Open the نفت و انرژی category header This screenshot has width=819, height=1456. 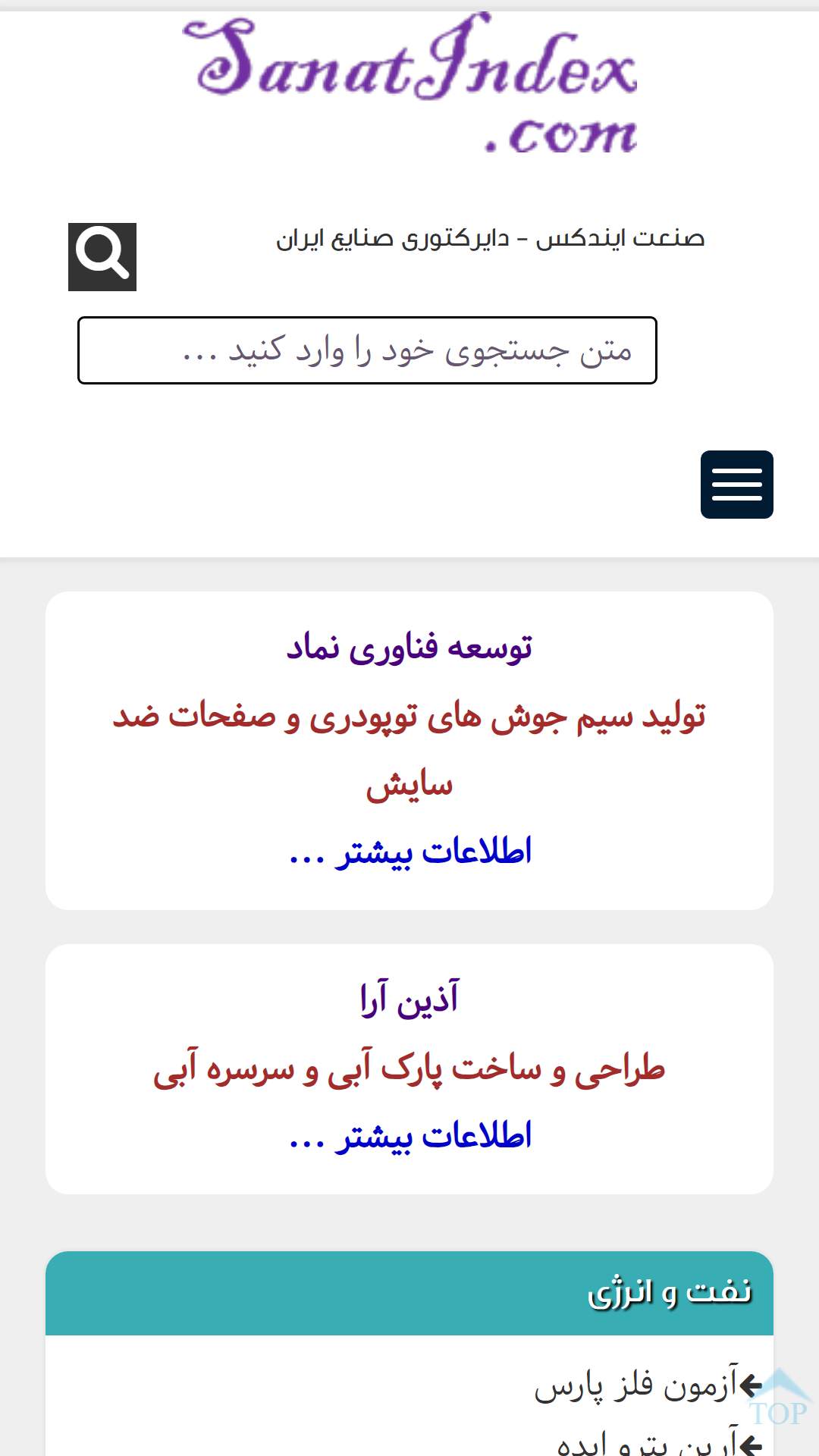[409, 1293]
